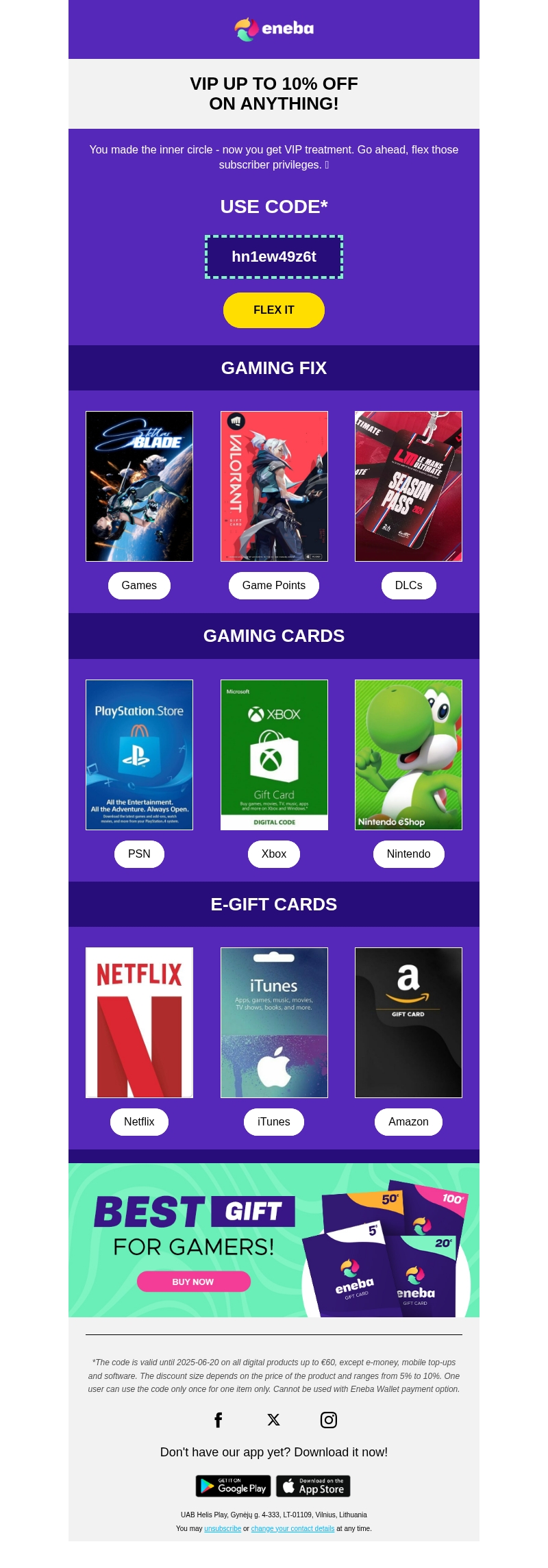Get the app on Google Play
The width and height of the screenshot is (548, 1568).
(x=234, y=1486)
